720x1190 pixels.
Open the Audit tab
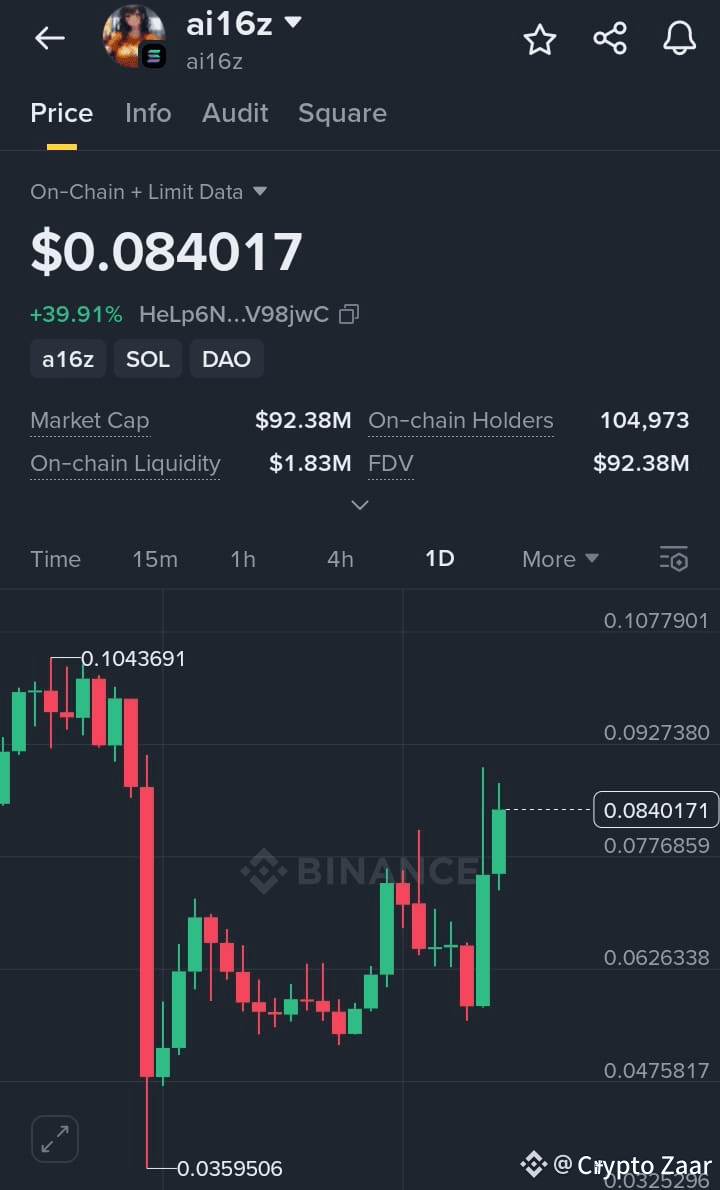point(235,113)
